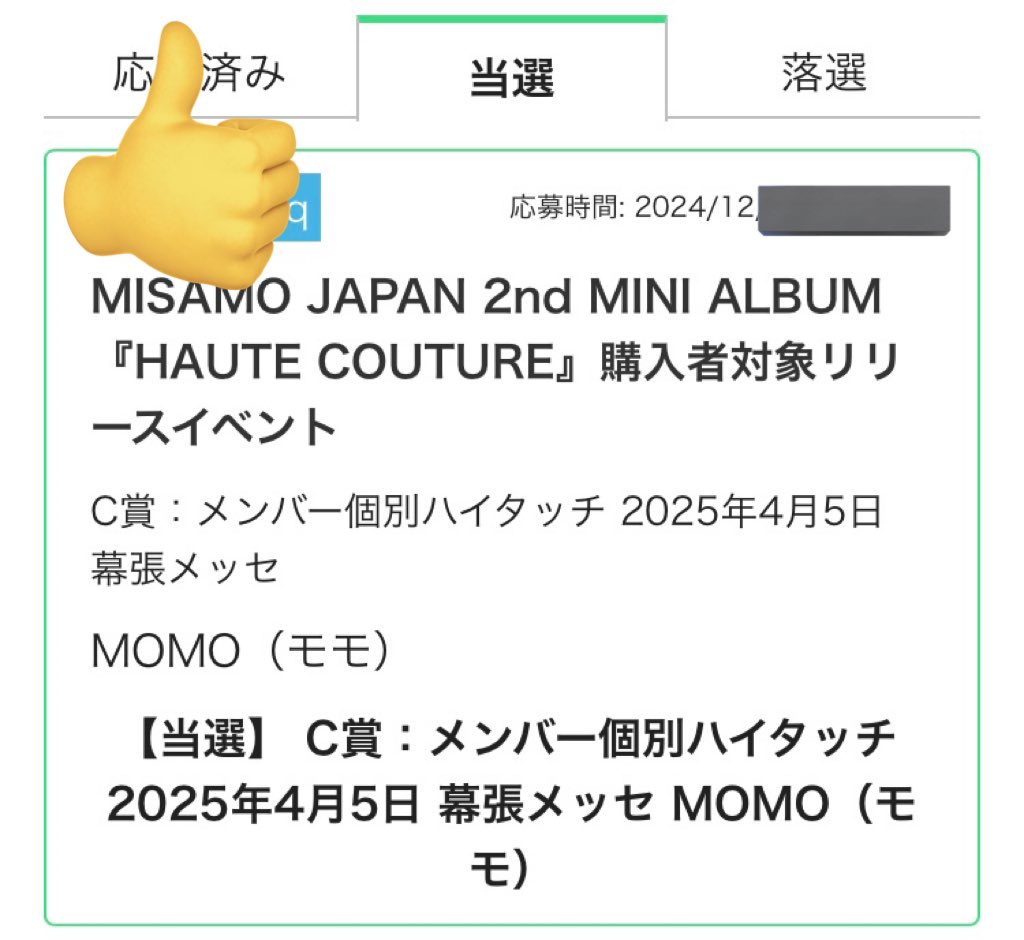The height and width of the screenshot is (940, 1024).
Task: Switch to the 落選 tab
Action: [822, 75]
